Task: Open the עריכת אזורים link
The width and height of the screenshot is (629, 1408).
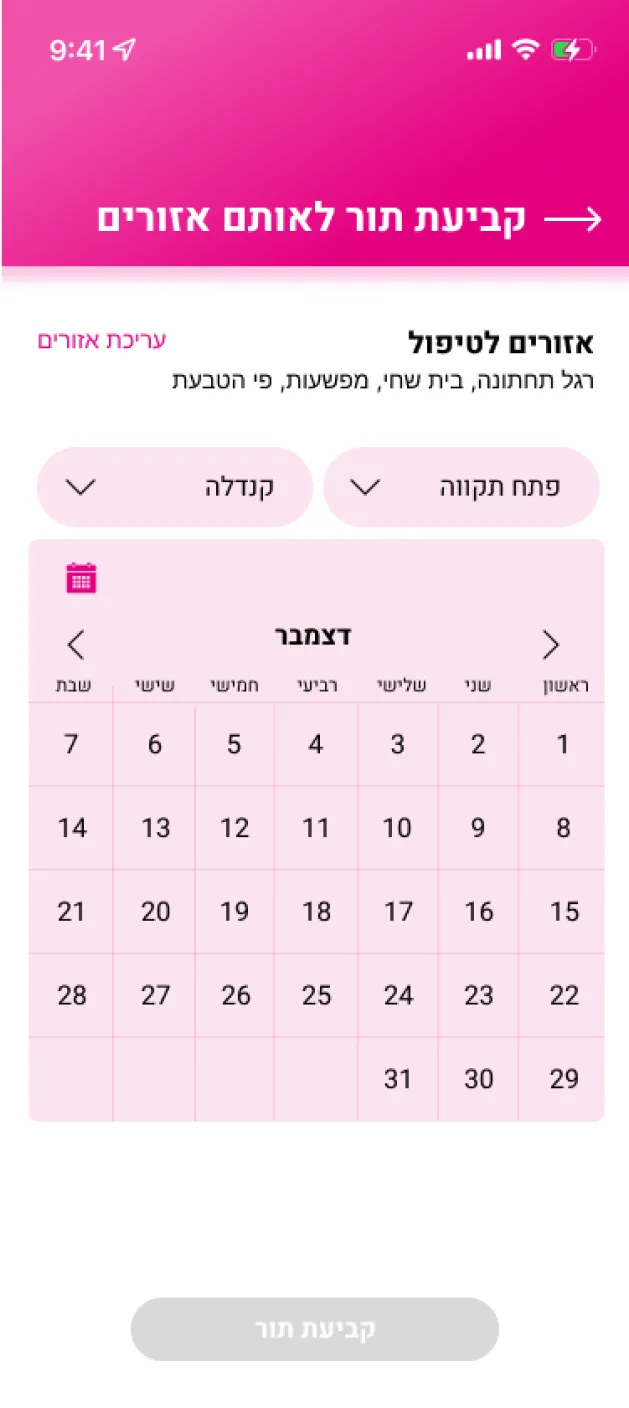Action: coord(101,340)
